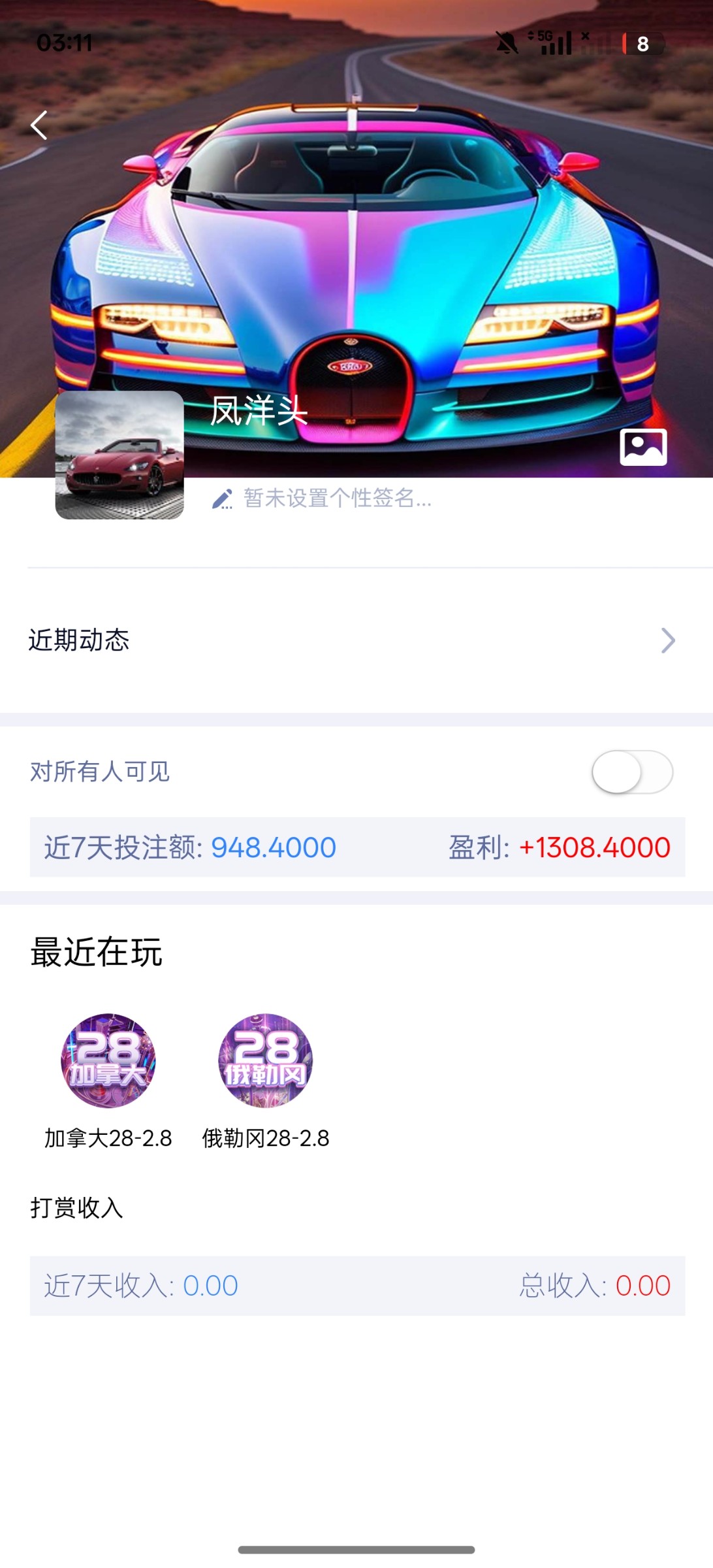Viewport: 713px width, 1568px height.
Task: Open the red car profile avatar
Action: (x=119, y=455)
